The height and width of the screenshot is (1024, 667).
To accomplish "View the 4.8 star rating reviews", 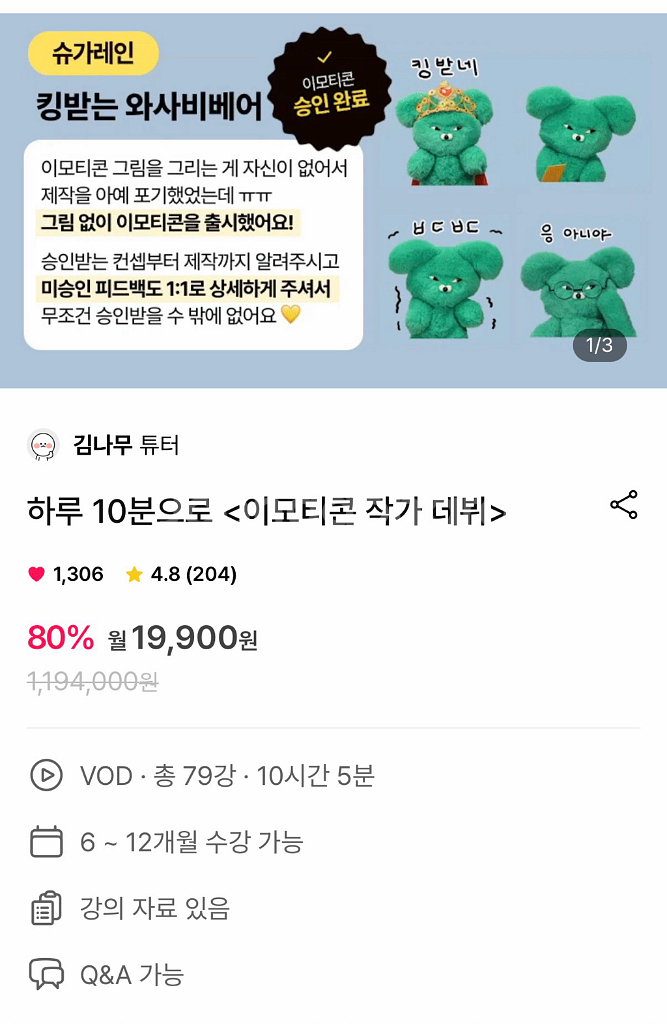I will [180, 574].
